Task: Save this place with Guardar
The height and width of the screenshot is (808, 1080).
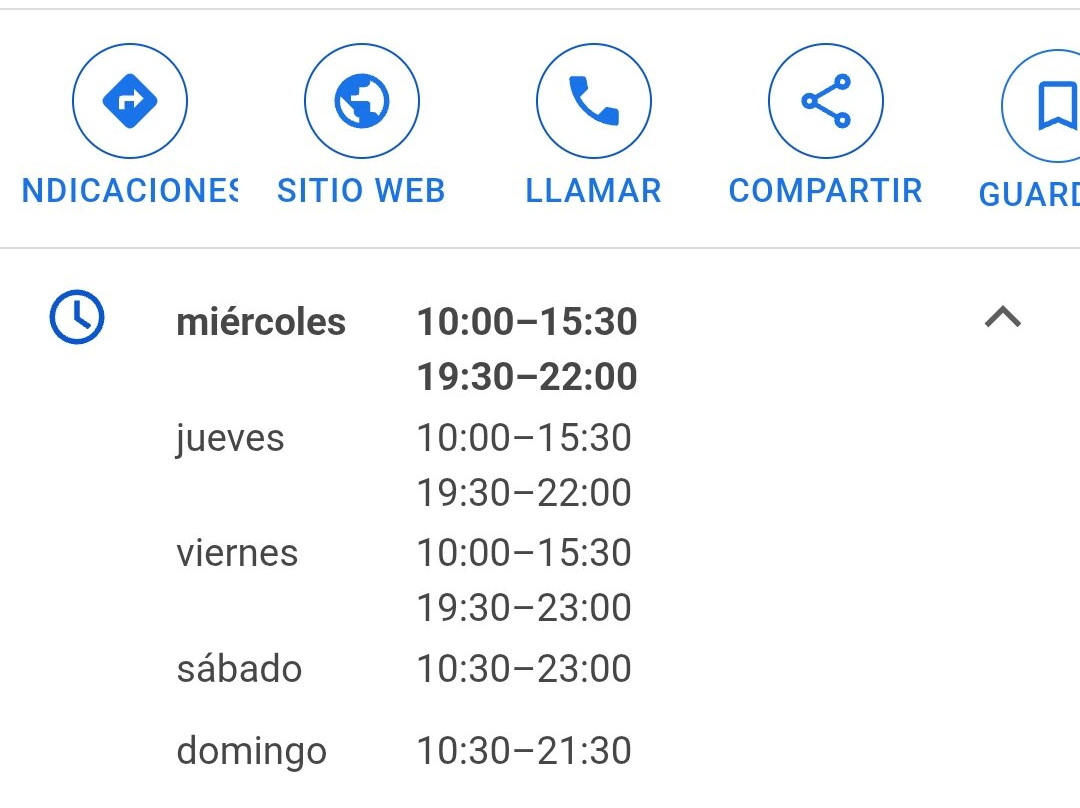Action: pyautogui.click(x=1045, y=106)
